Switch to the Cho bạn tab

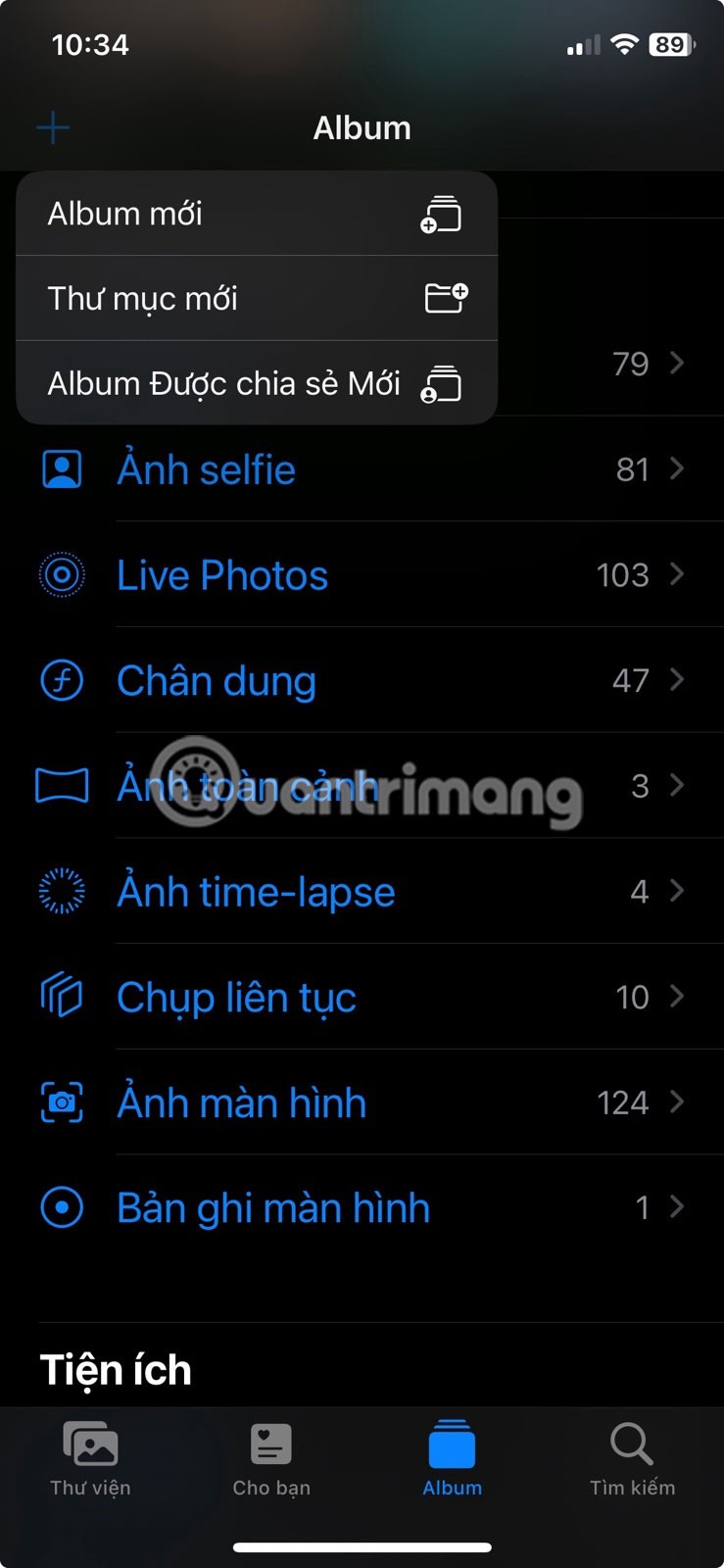pos(271,1458)
